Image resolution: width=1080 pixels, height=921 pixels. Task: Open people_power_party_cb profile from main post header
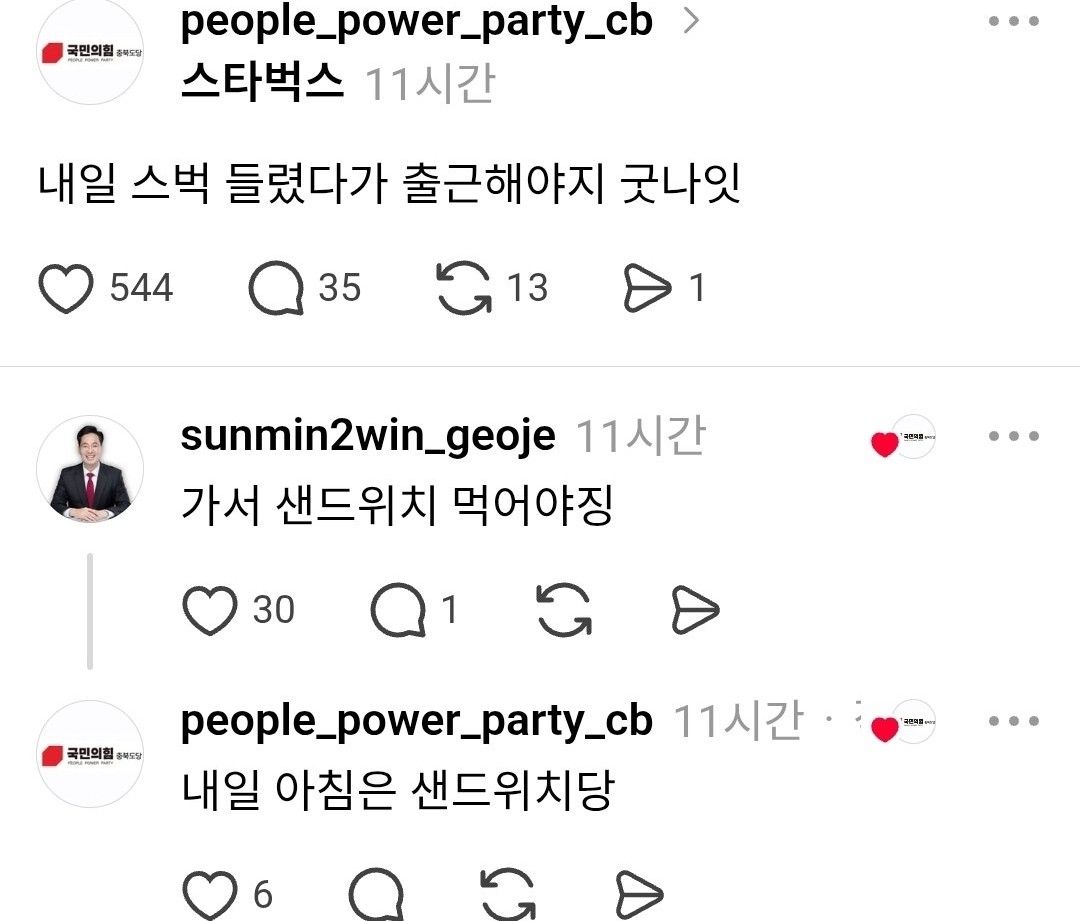point(417,22)
